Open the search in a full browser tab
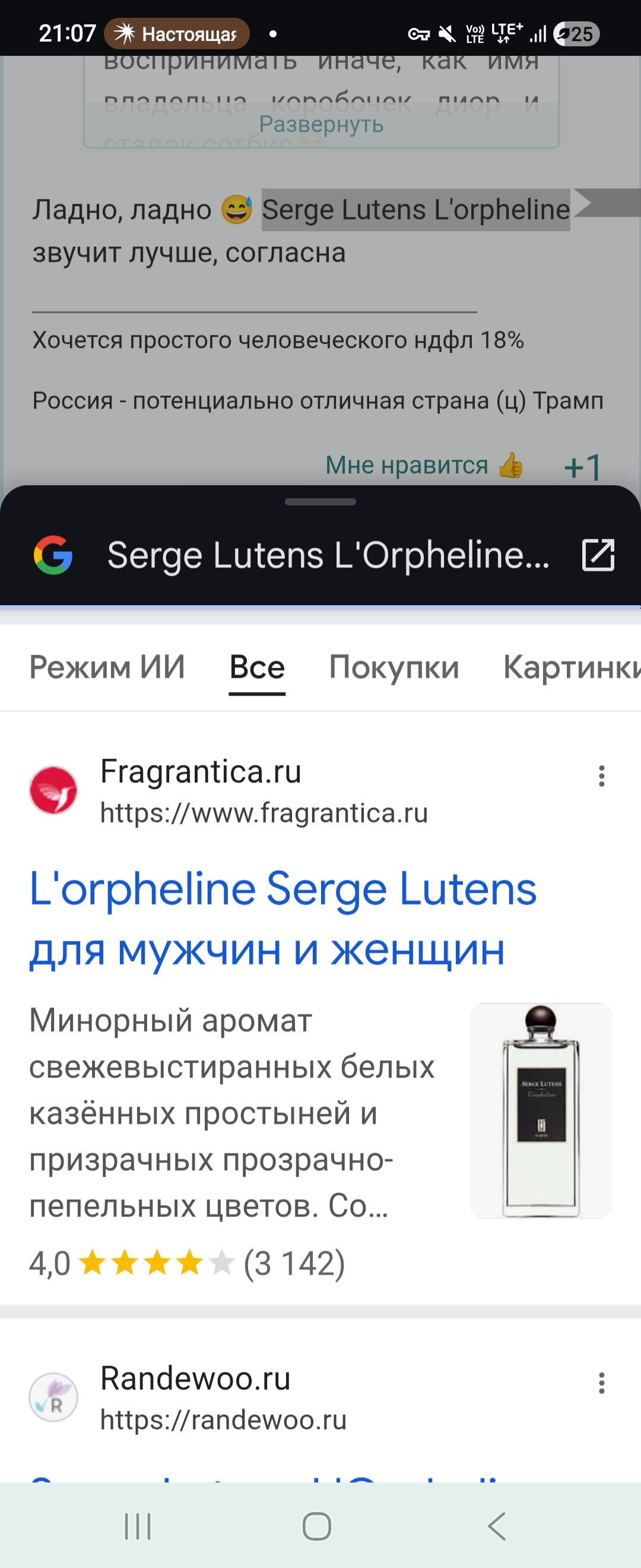Screen dimensions: 641x1568 point(598,555)
